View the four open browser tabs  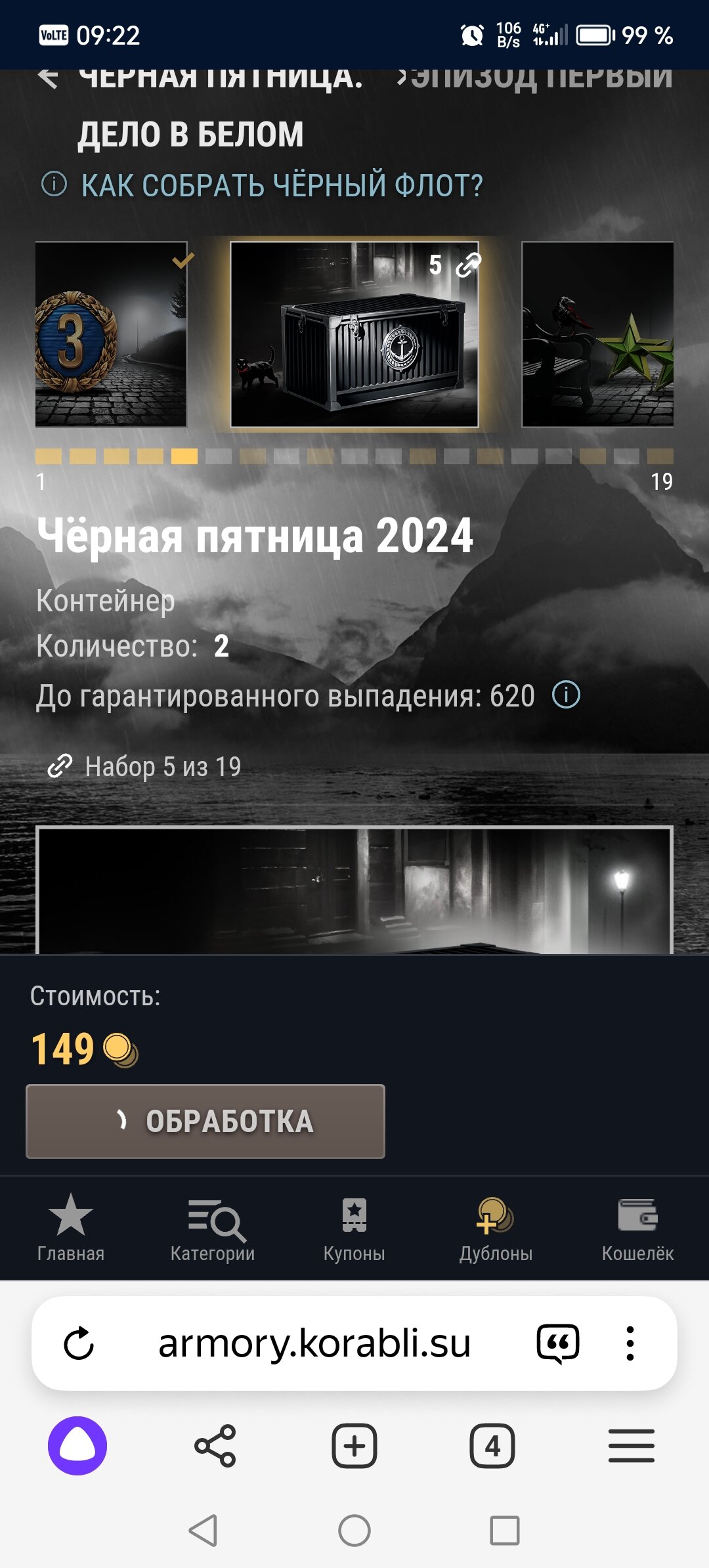pos(492,1446)
